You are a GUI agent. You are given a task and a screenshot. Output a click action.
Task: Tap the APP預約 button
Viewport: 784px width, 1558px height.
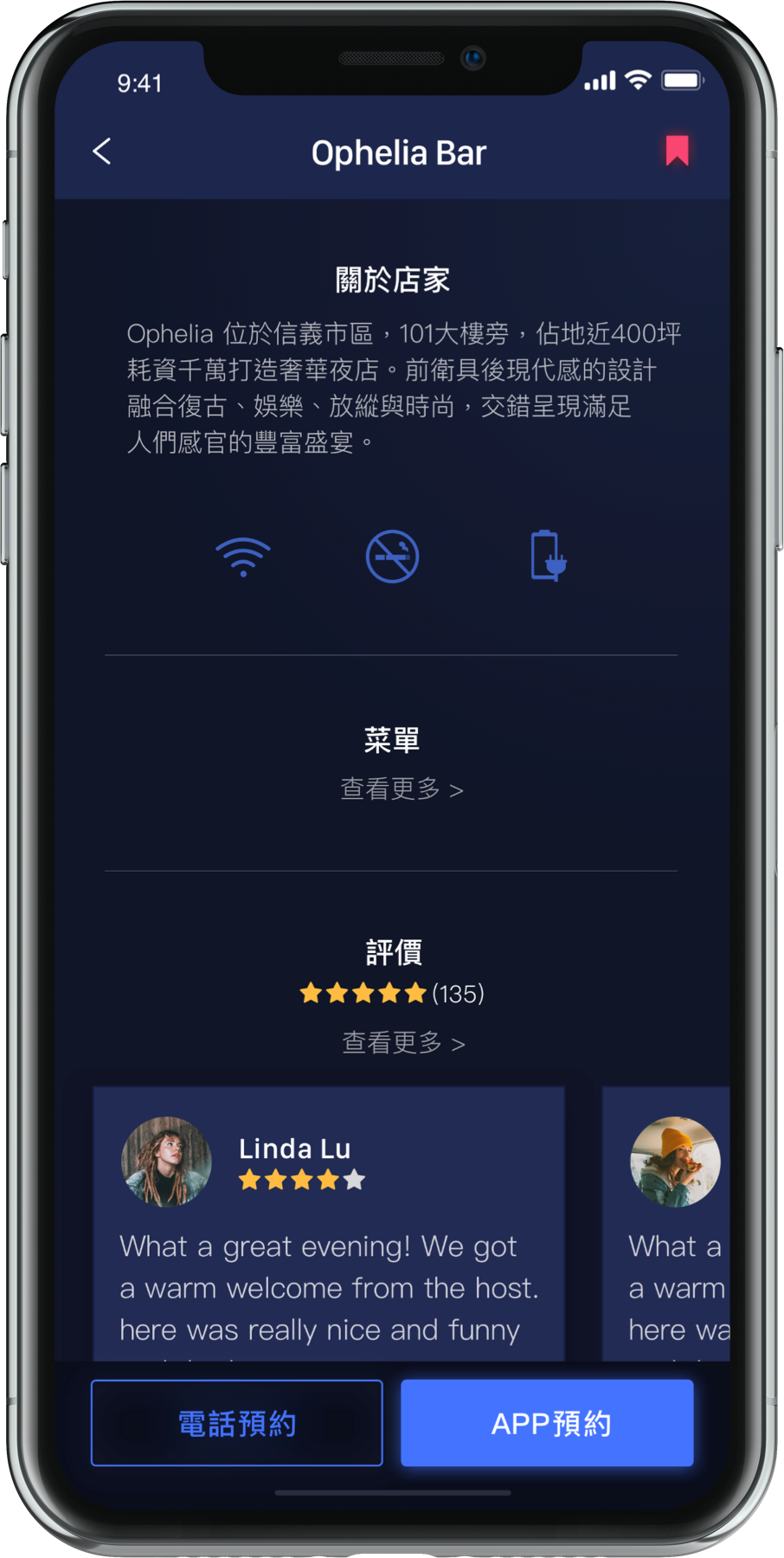coord(547,1423)
